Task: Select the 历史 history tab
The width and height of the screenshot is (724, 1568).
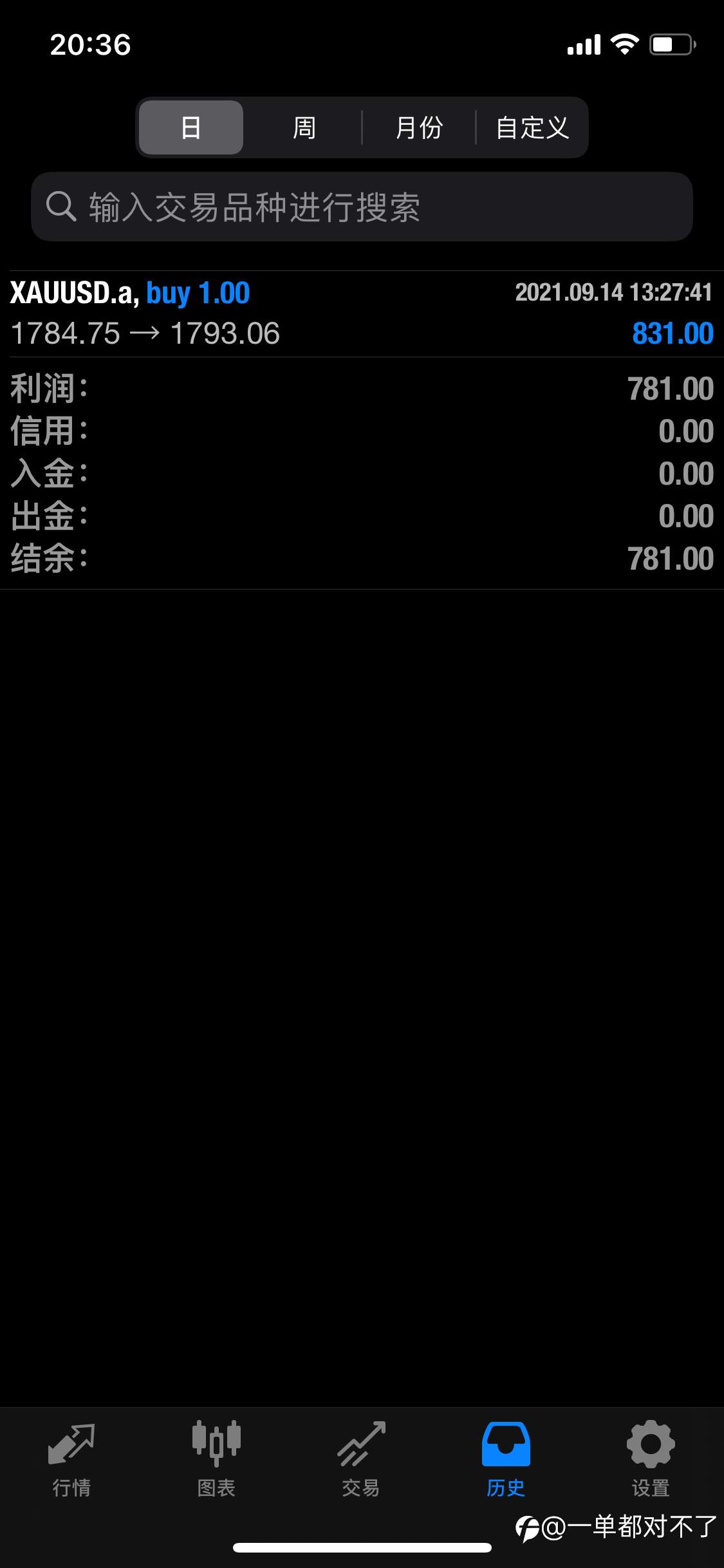Action: tap(506, 1460)
